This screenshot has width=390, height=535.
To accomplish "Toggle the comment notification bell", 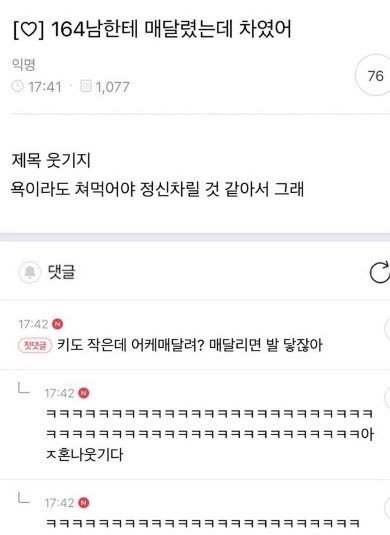I will click(x=29, y=272).
